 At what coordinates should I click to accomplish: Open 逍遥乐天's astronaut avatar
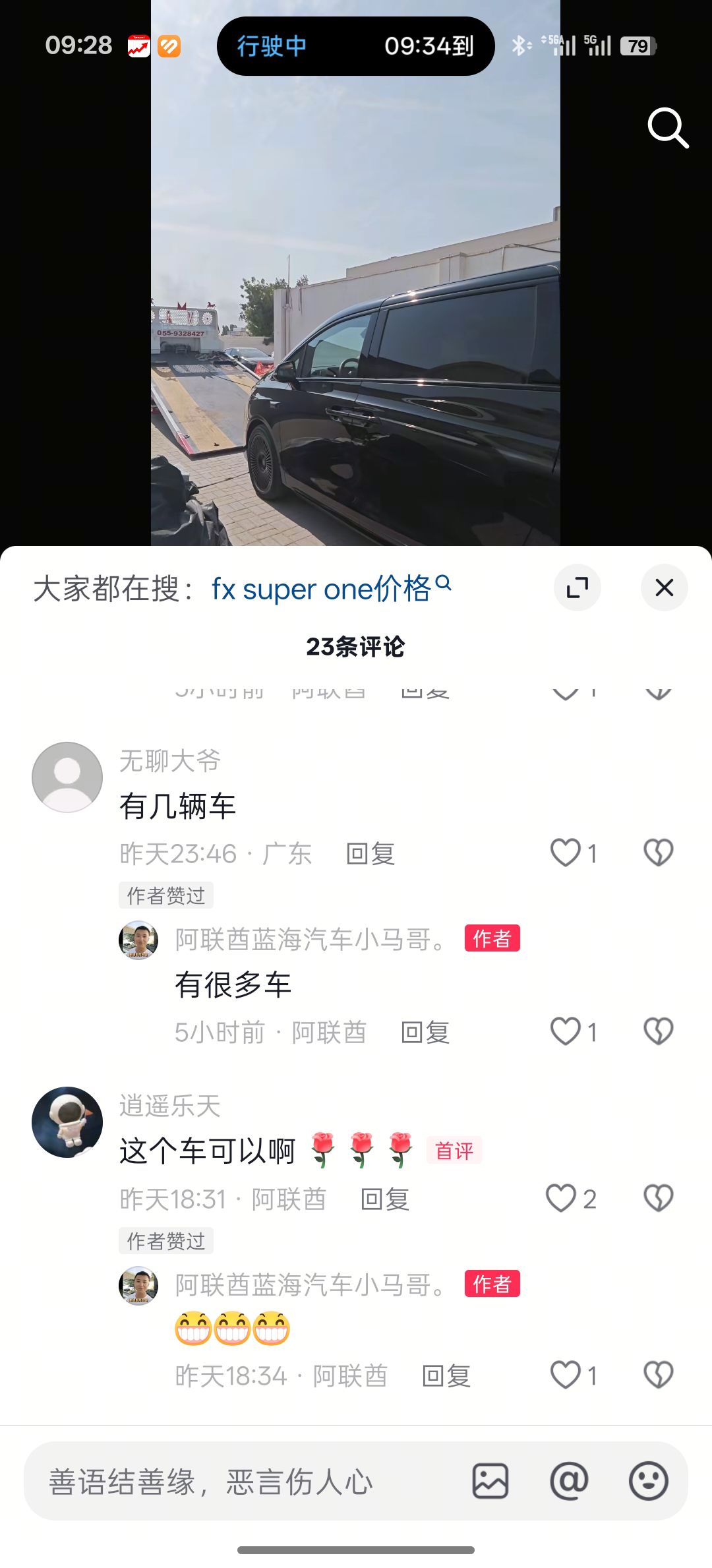tap(66, 1122)
